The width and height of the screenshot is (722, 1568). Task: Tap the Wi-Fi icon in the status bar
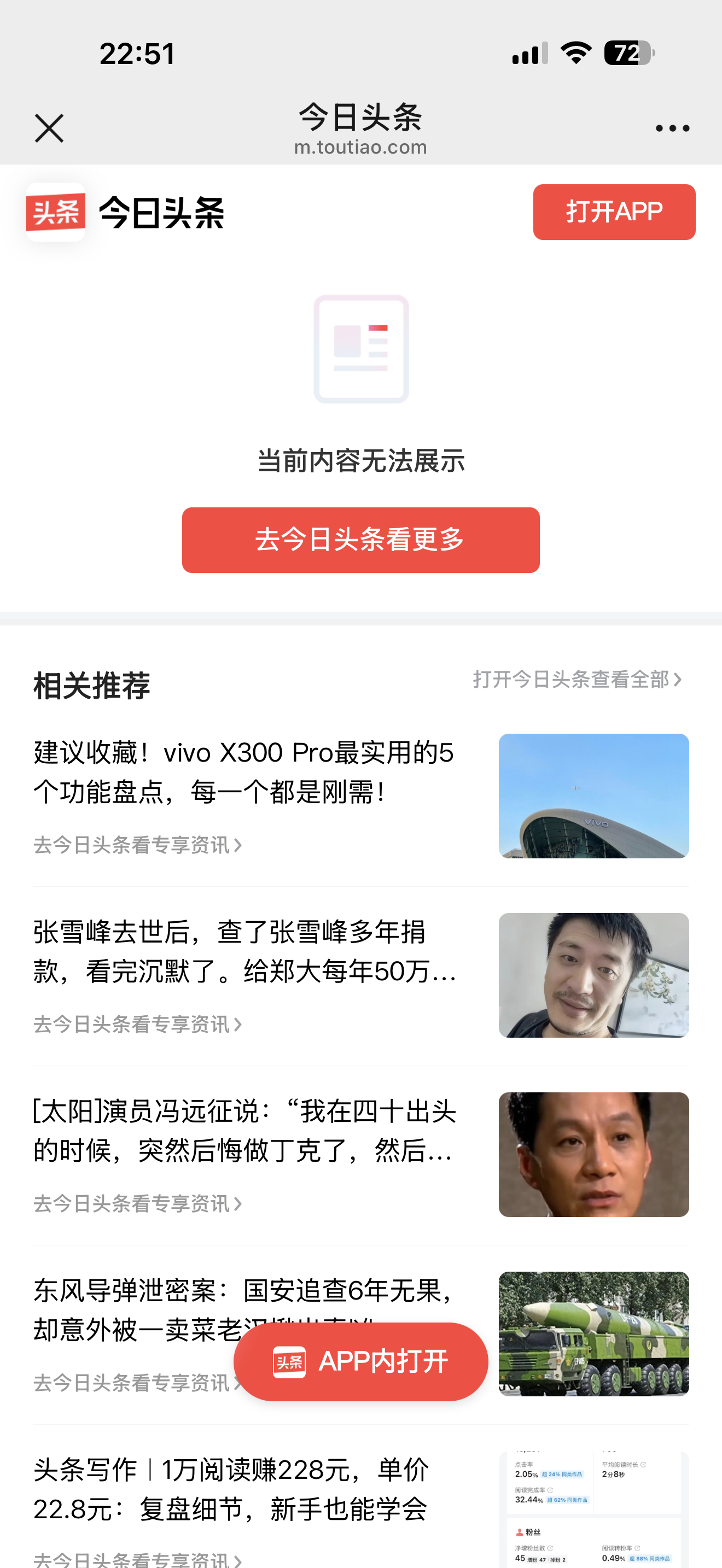coord(575,54)
